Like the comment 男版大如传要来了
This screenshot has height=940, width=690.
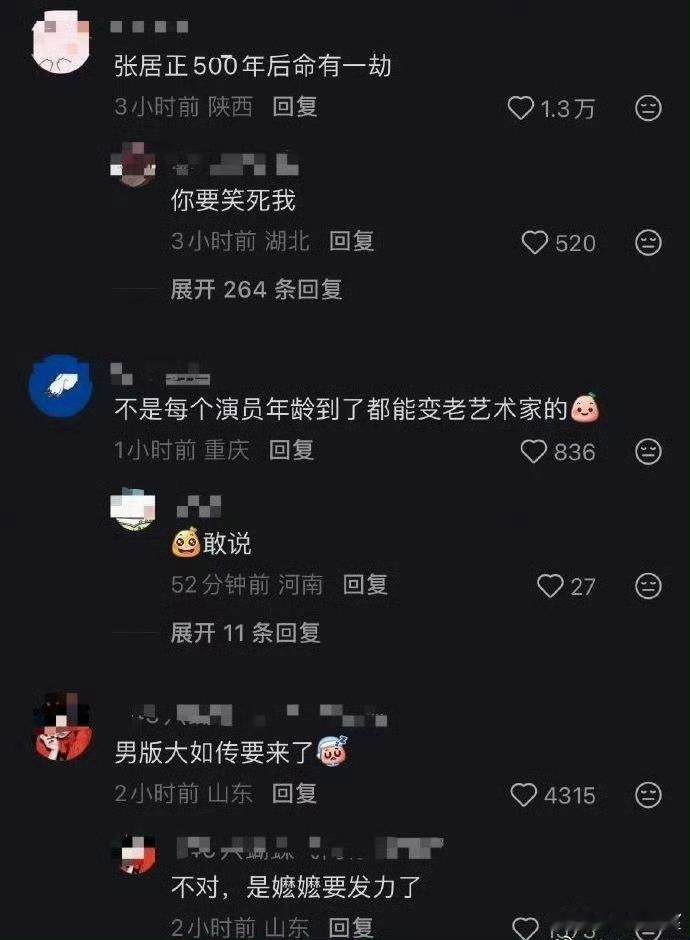coord(524,795)
